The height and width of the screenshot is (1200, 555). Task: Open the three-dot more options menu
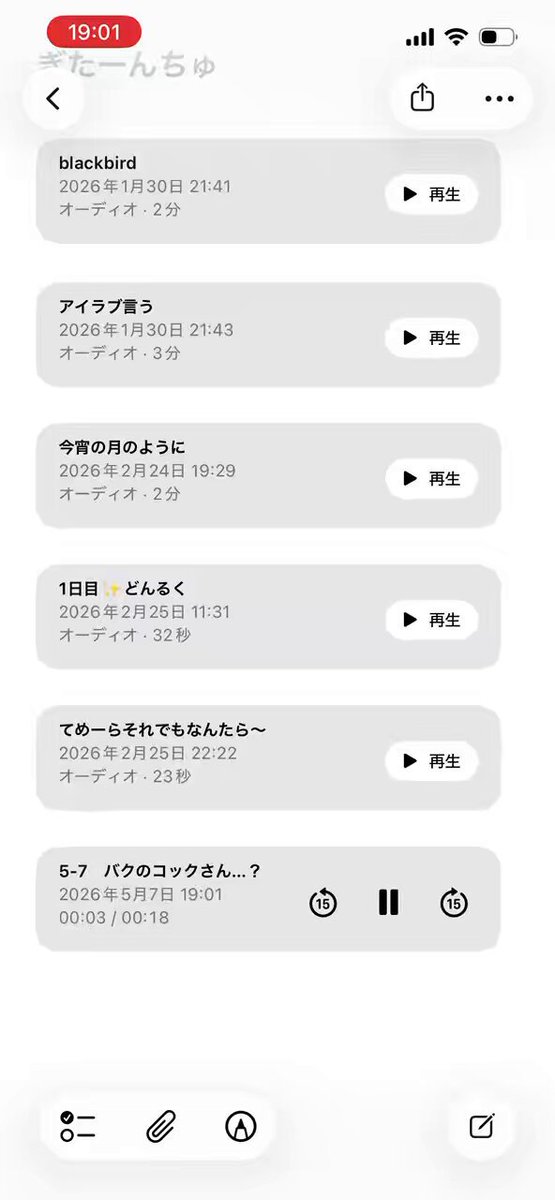(498, 98)
